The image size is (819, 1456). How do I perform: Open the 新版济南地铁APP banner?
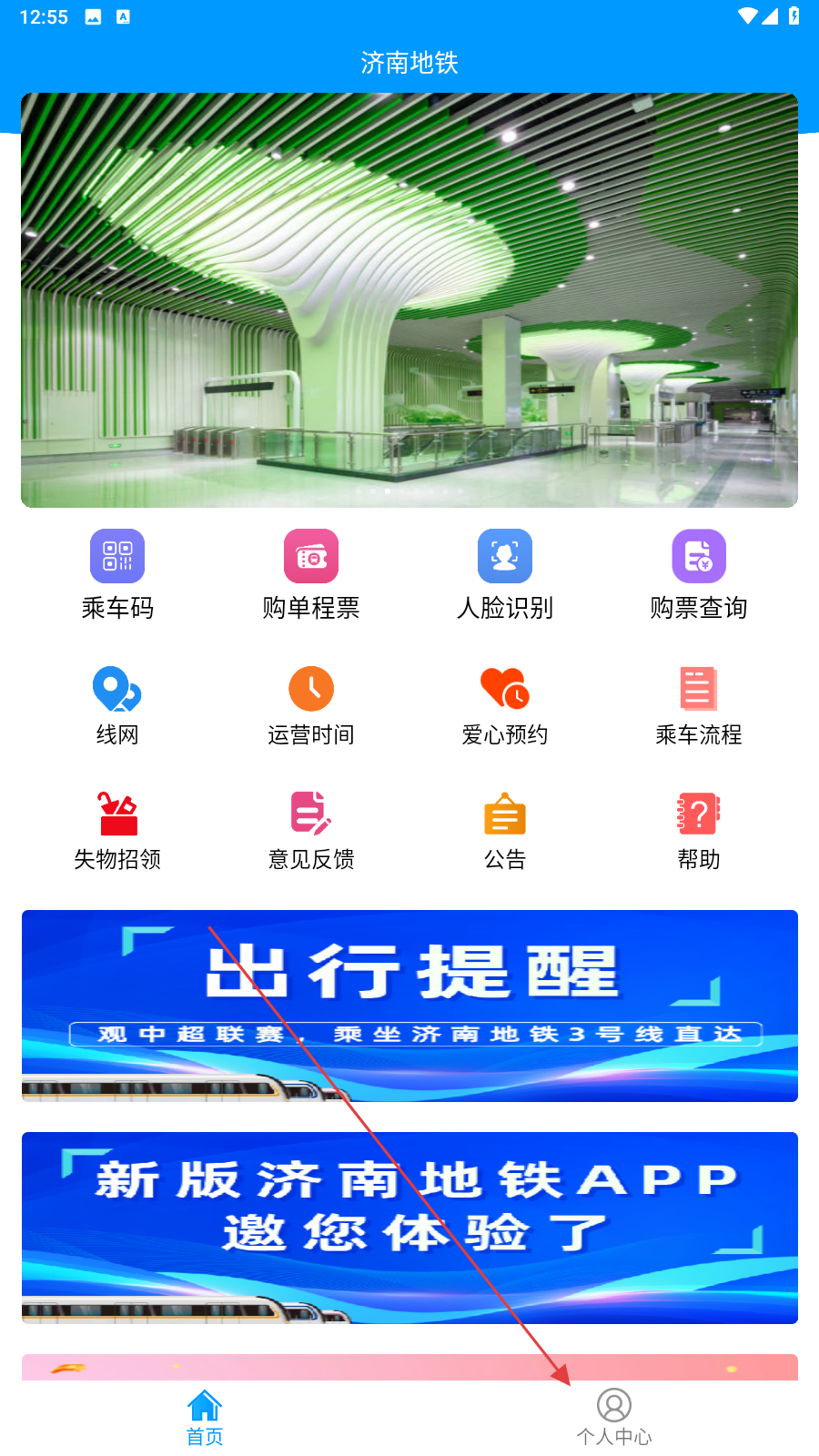pyautogui.click(x=409, y=1228)
